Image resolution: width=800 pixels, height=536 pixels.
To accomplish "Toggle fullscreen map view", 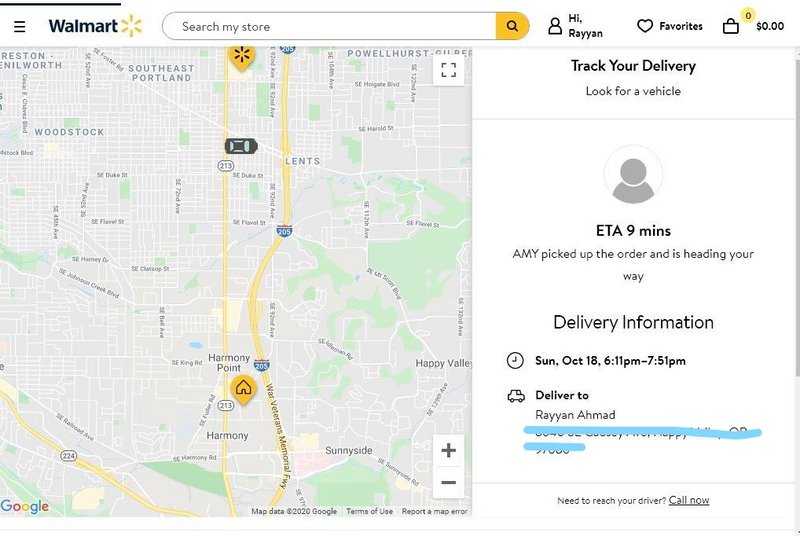I will pos(449,69).
